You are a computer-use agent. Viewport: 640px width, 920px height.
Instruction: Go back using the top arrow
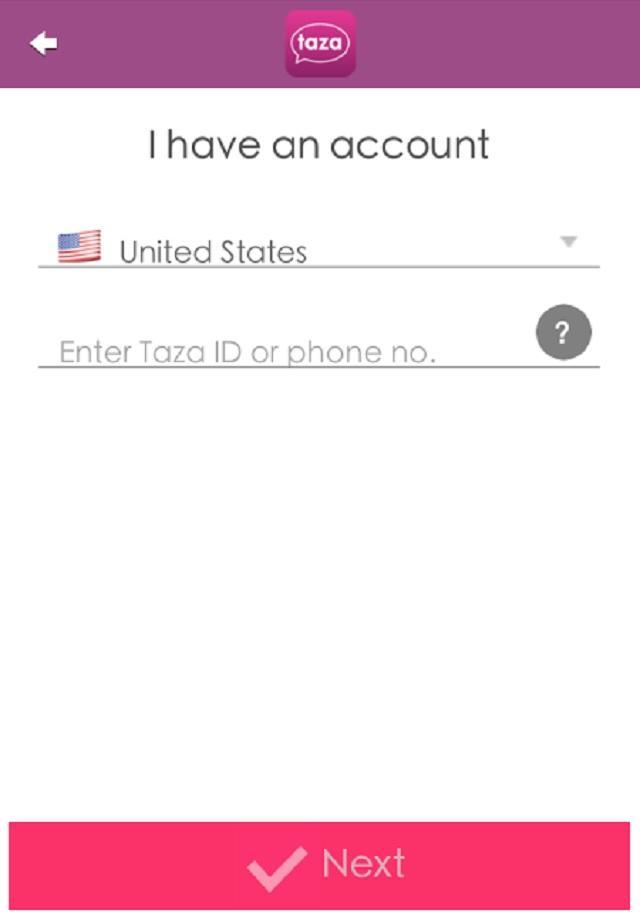(x=43, y=44)
